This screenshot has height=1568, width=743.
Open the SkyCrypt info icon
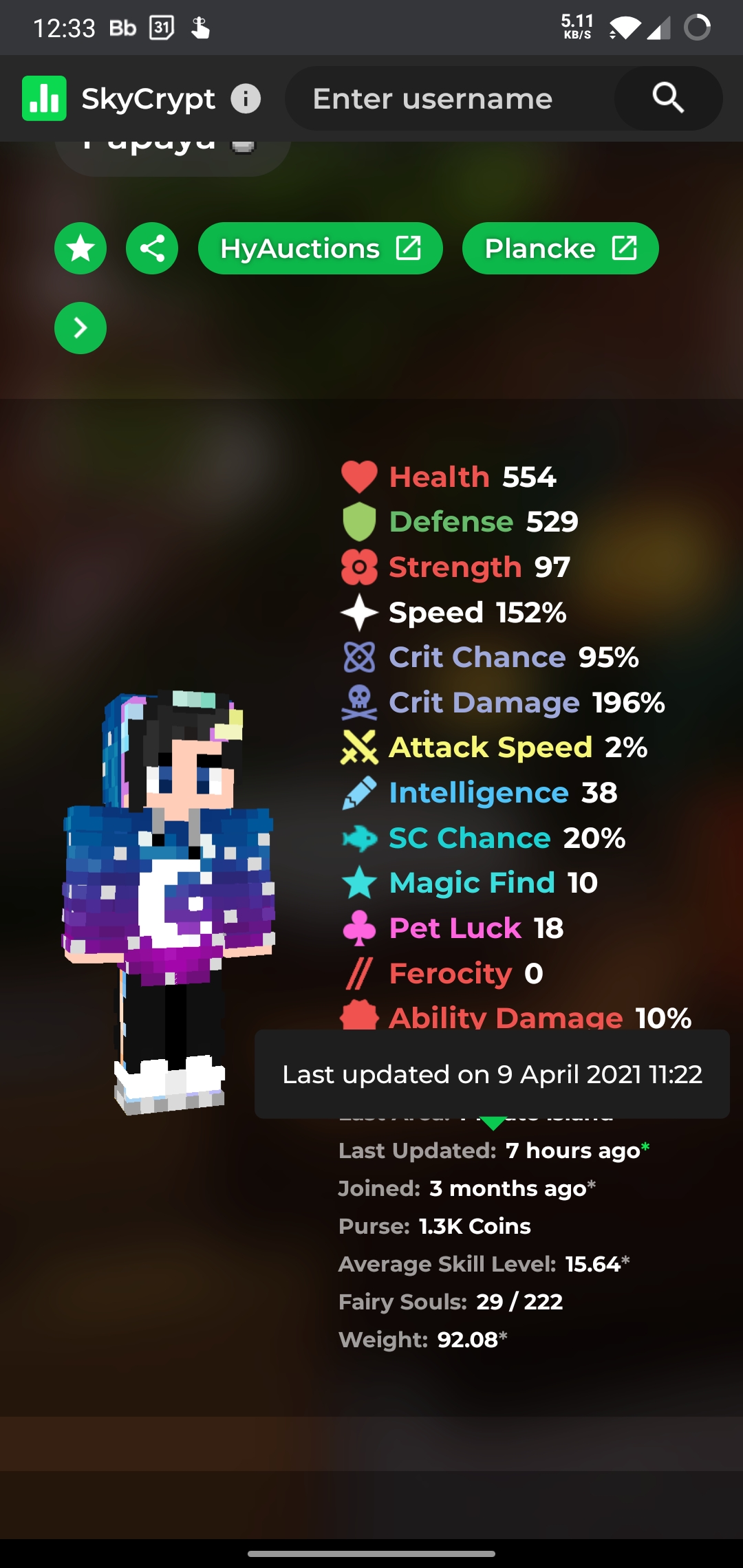[246, 99]
